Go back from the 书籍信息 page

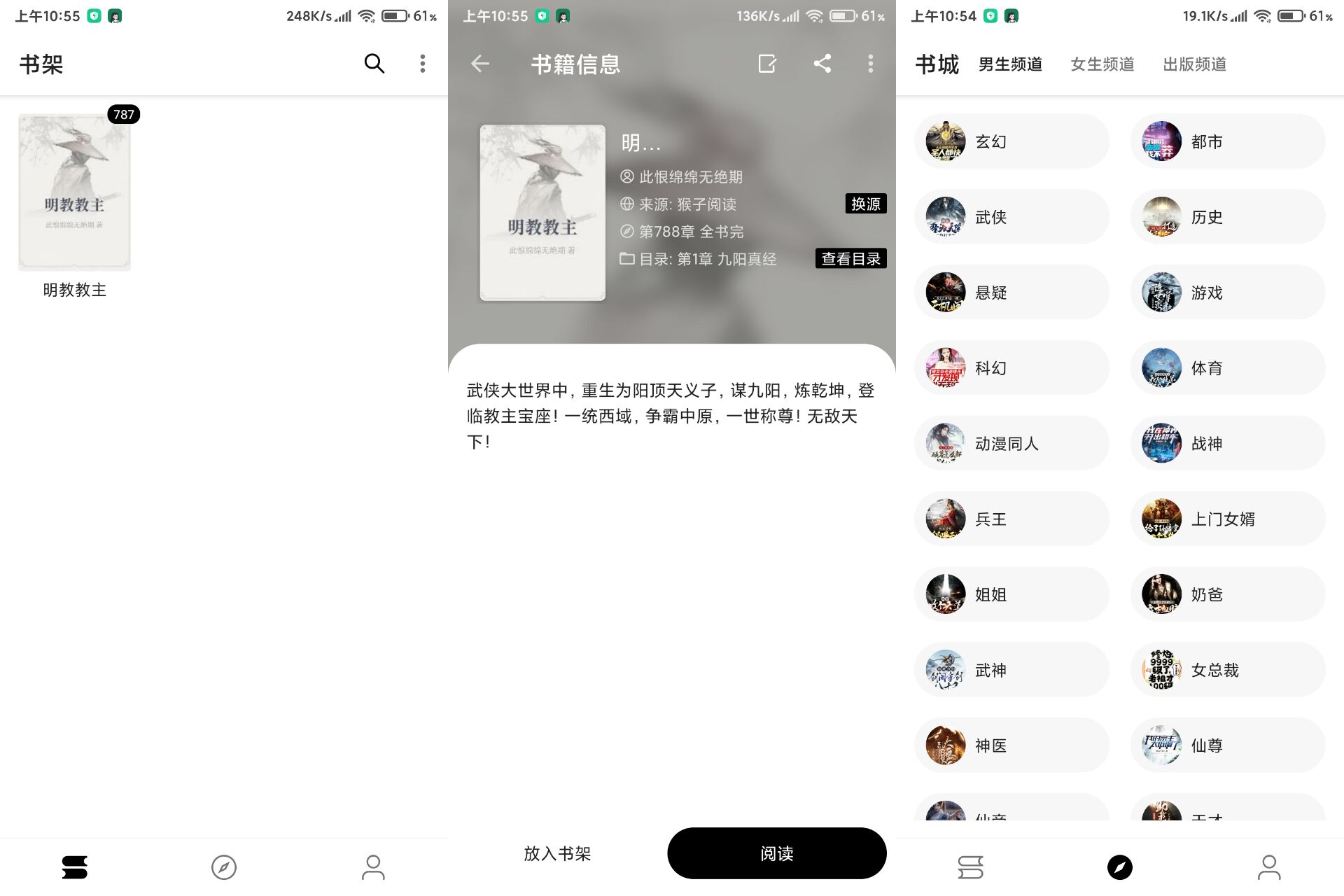click(480, 64)
